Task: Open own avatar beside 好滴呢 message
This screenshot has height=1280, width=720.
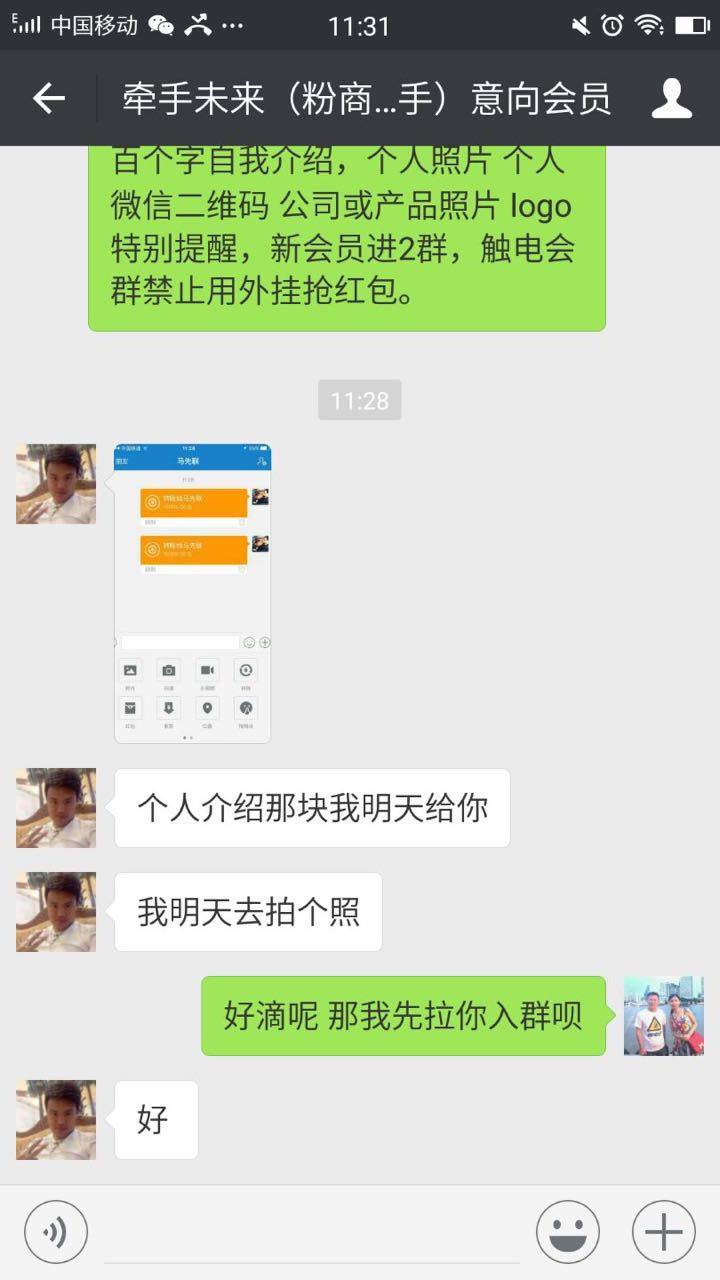Action: click(x=664, y=1016)
